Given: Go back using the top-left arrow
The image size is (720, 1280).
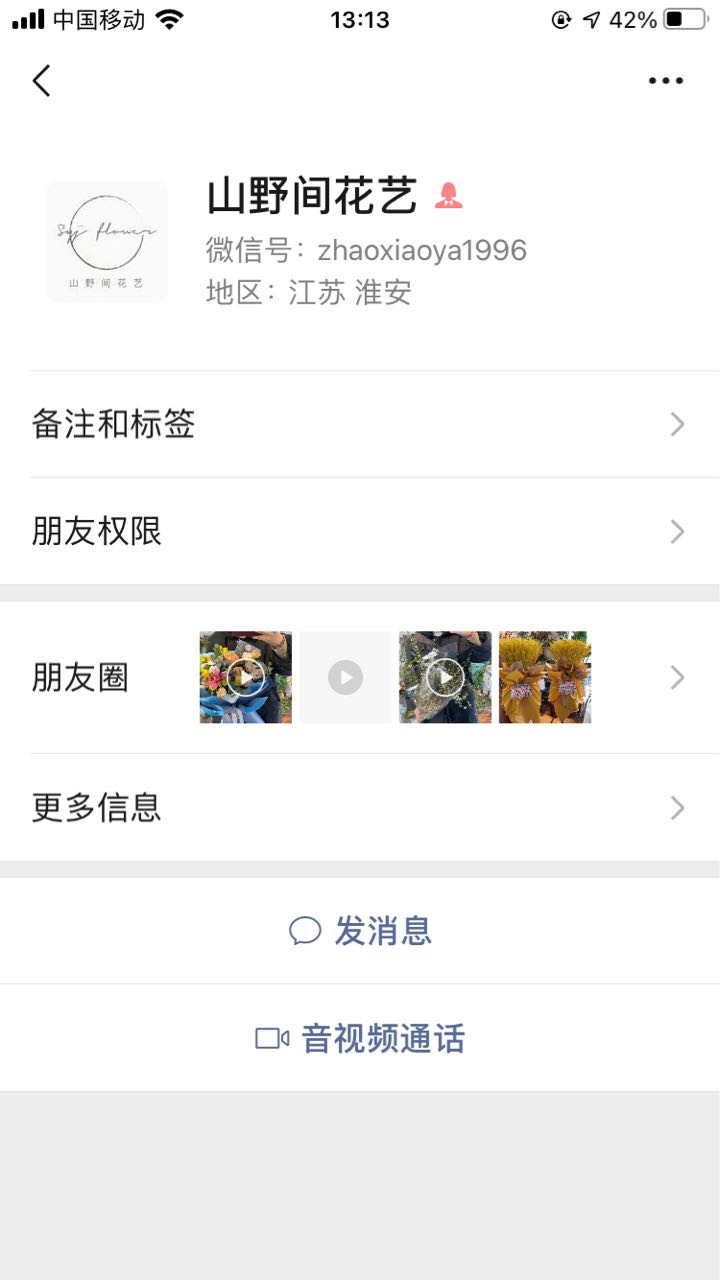Looking at the screenshot, I should coord(41,81).
